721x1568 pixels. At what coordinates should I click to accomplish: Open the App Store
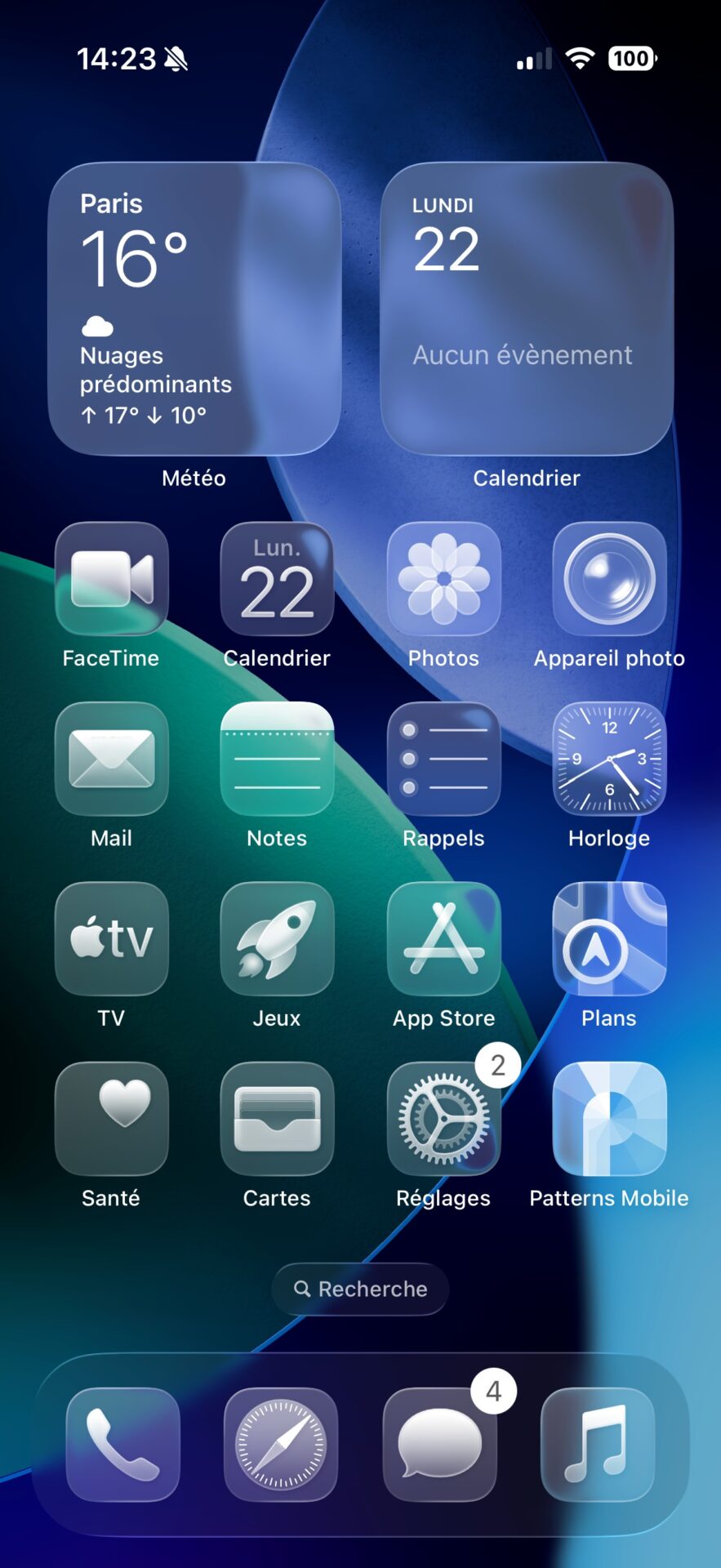click(x=443, y=938)
